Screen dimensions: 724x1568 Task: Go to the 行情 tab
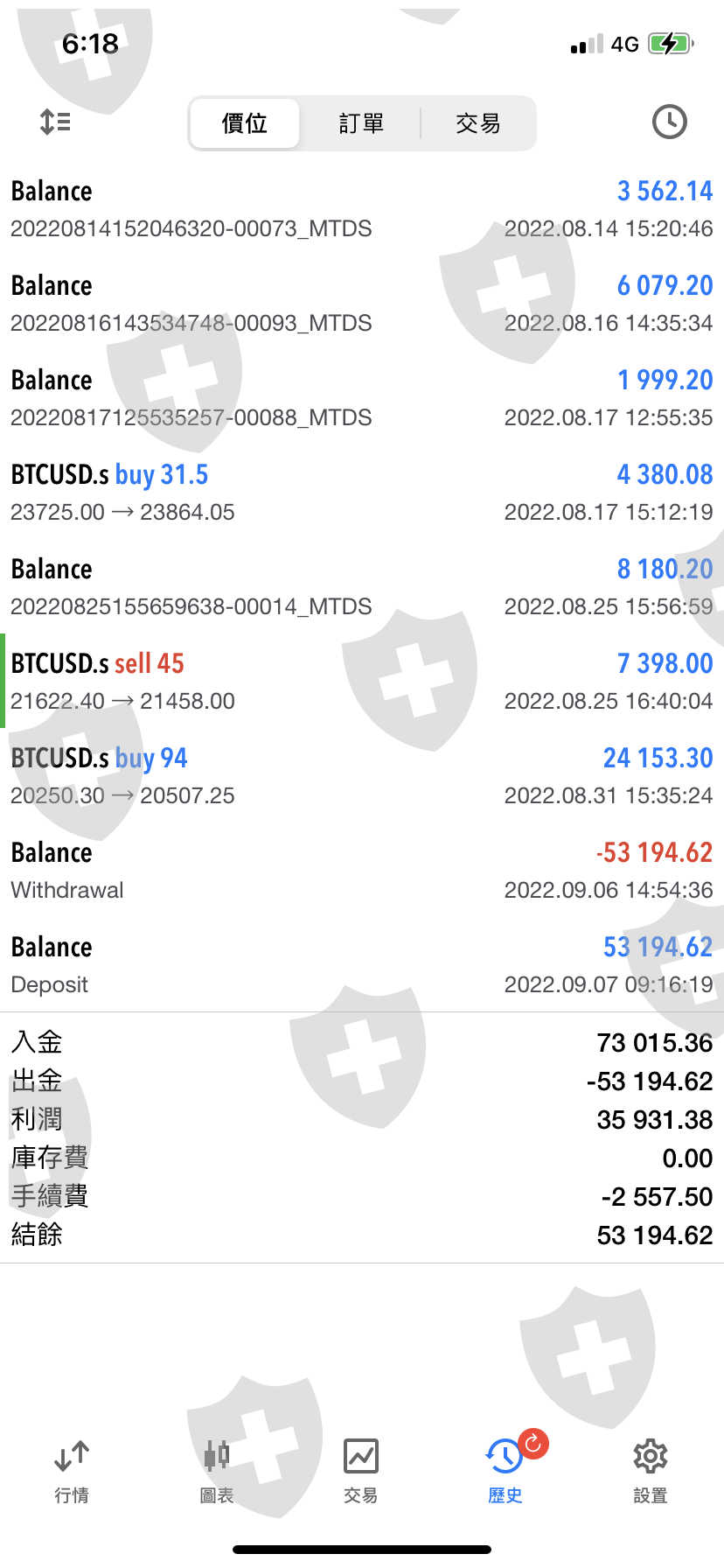point(72,1472)
